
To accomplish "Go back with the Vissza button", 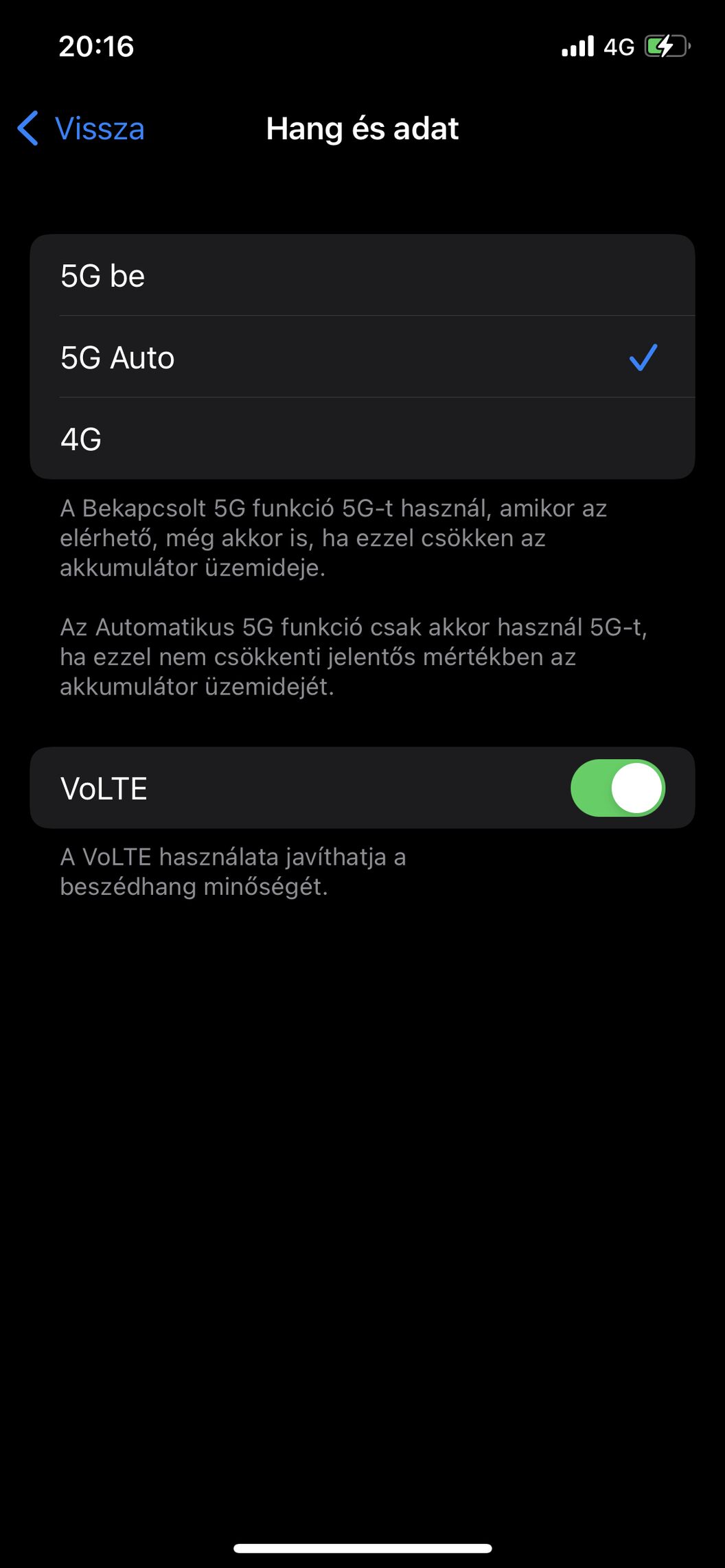I will coord(81,128).
